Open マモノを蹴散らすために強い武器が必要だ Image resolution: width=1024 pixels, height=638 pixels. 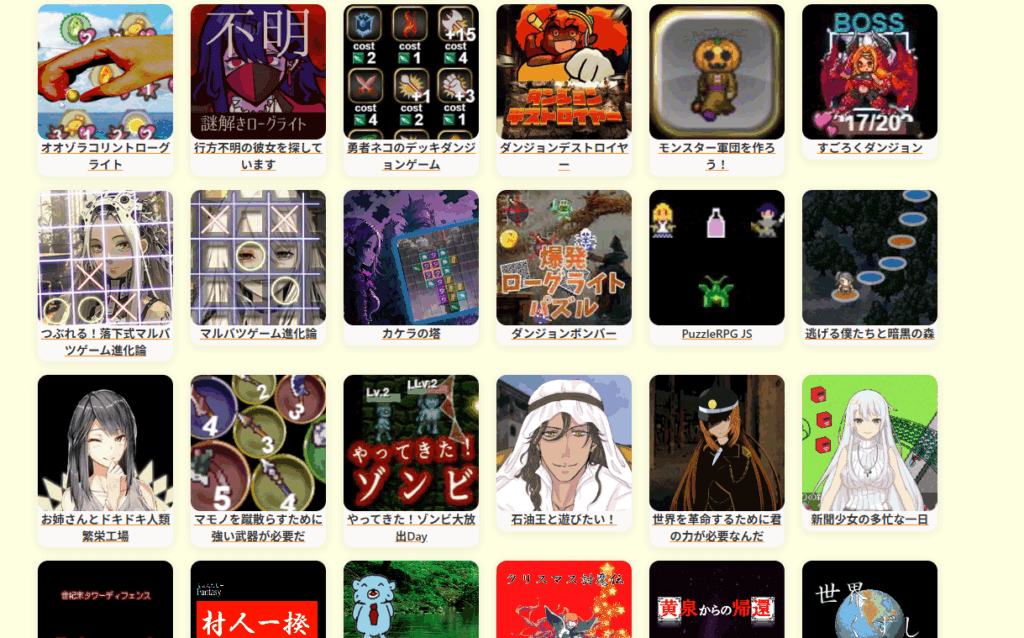point(258,443)
